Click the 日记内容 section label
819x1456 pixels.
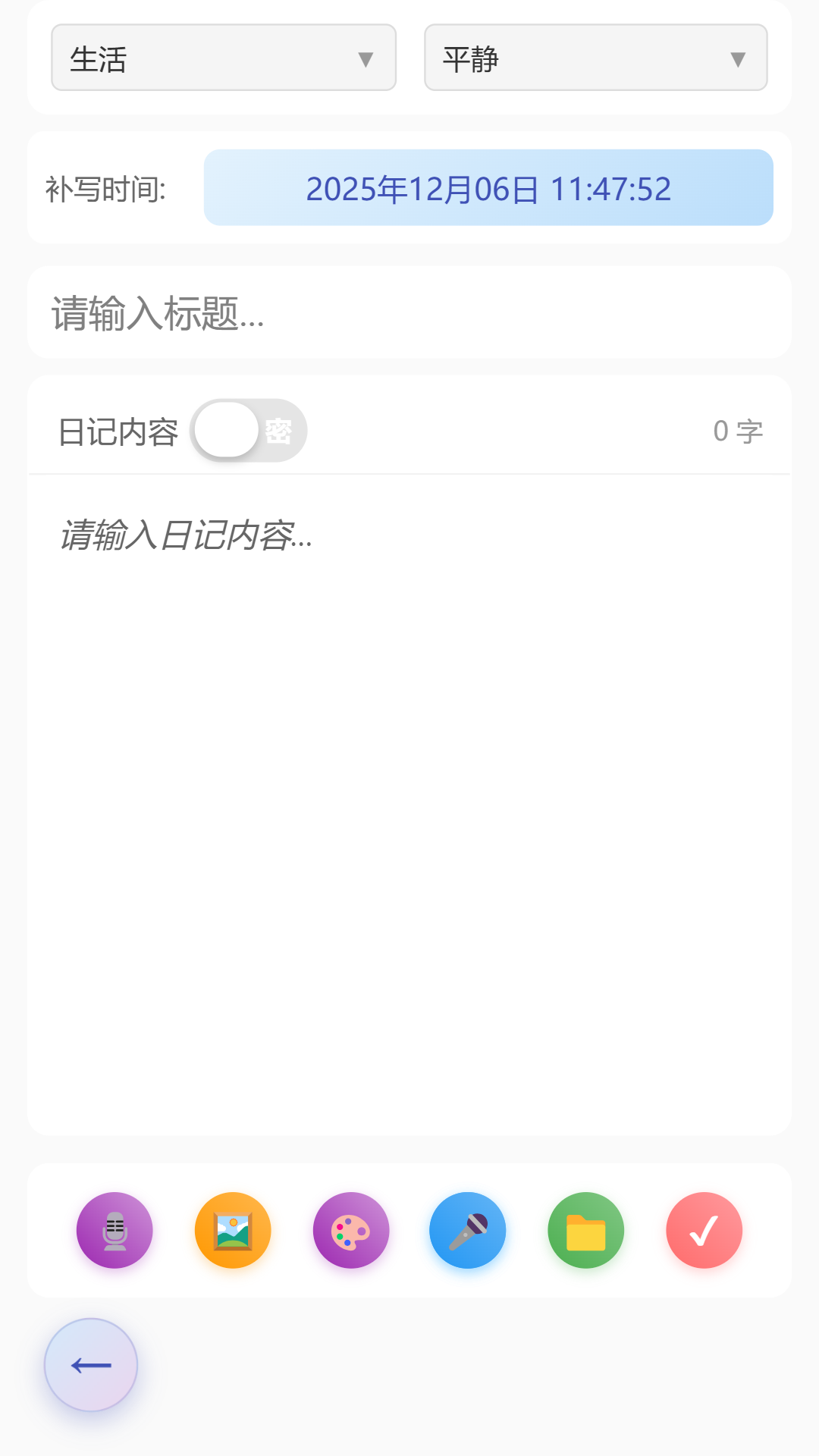tap(118, 430)
